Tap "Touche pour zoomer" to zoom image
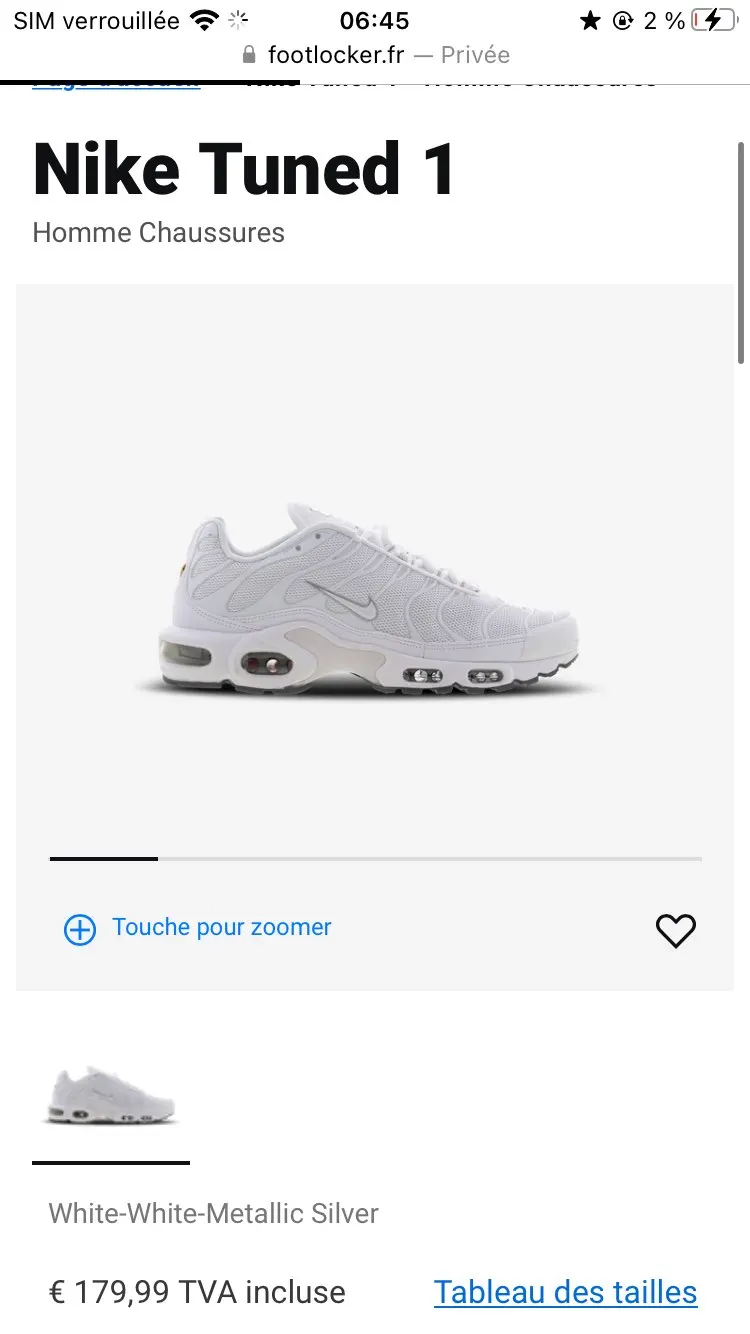The width and height of the screenshot is (750, 1334). (198, 928)
